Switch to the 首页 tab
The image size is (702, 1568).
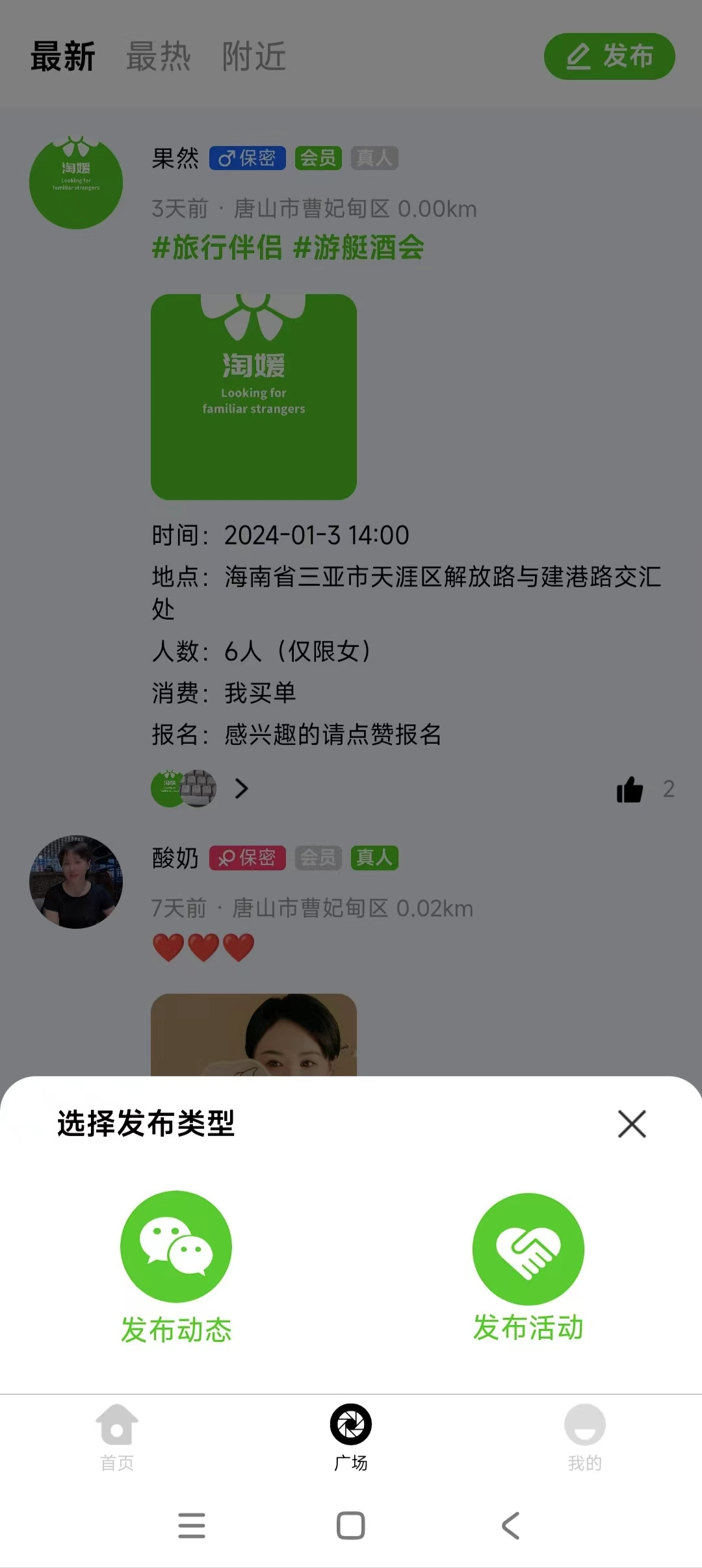117,1435
